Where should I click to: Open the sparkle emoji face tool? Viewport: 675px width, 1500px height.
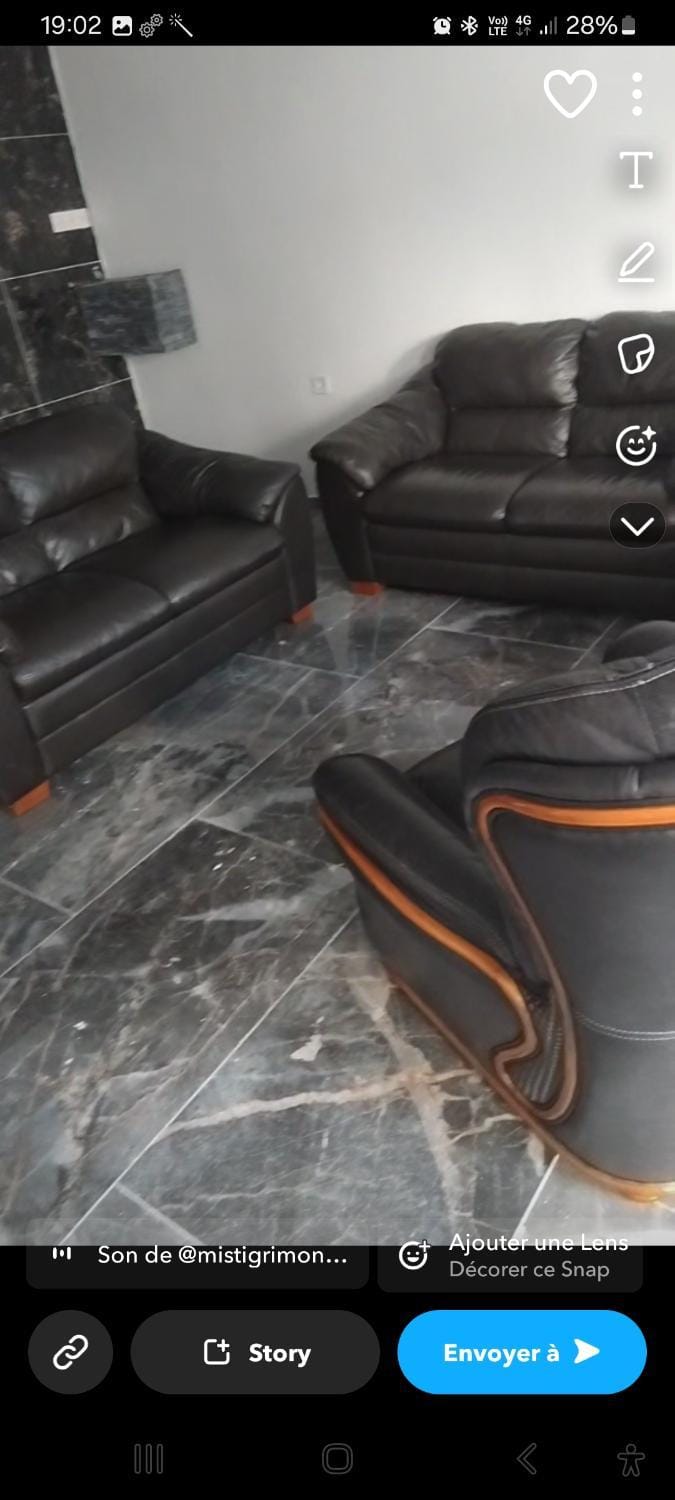coord(636,445)
